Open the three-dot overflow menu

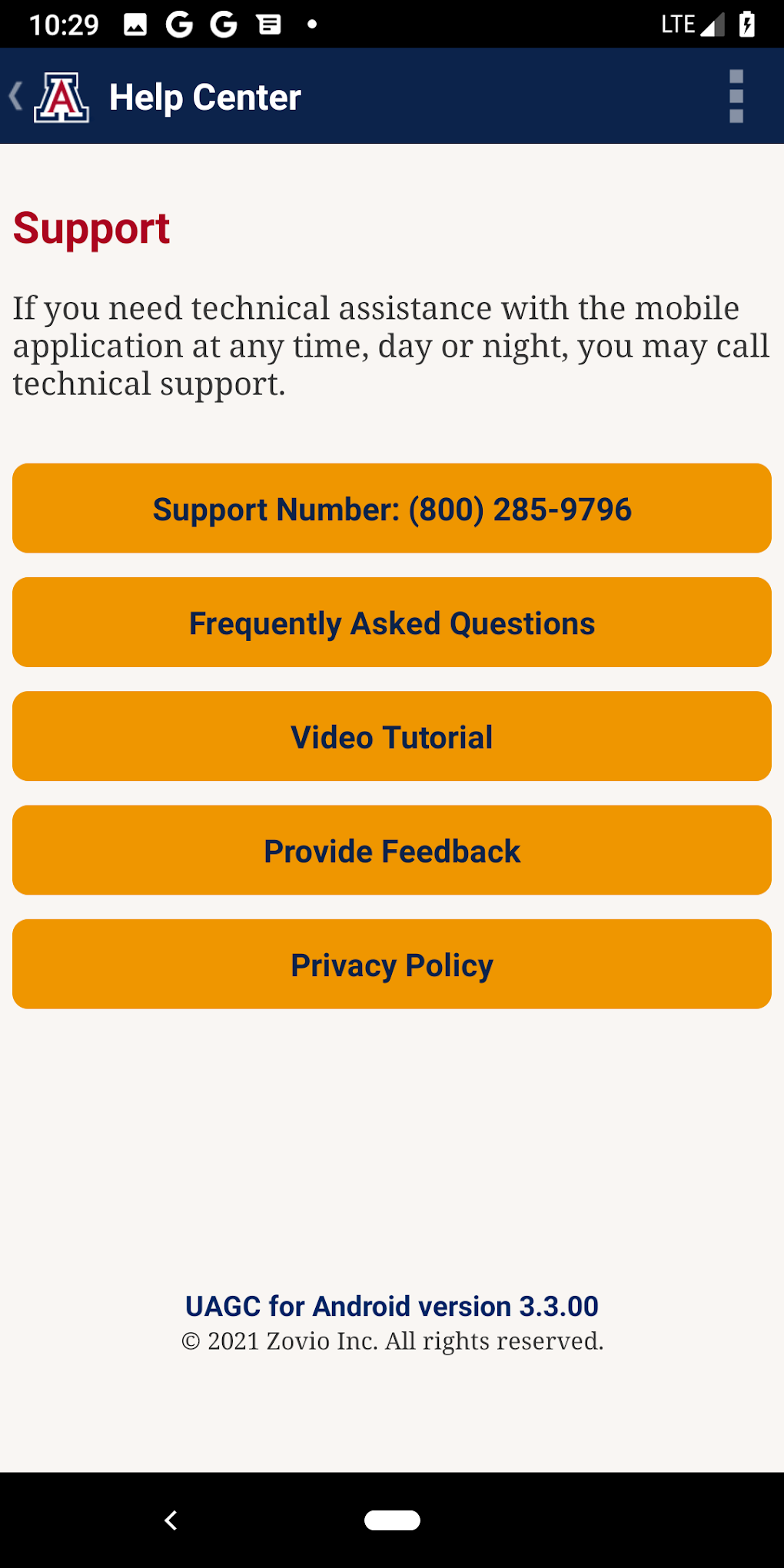coord(736,97)
